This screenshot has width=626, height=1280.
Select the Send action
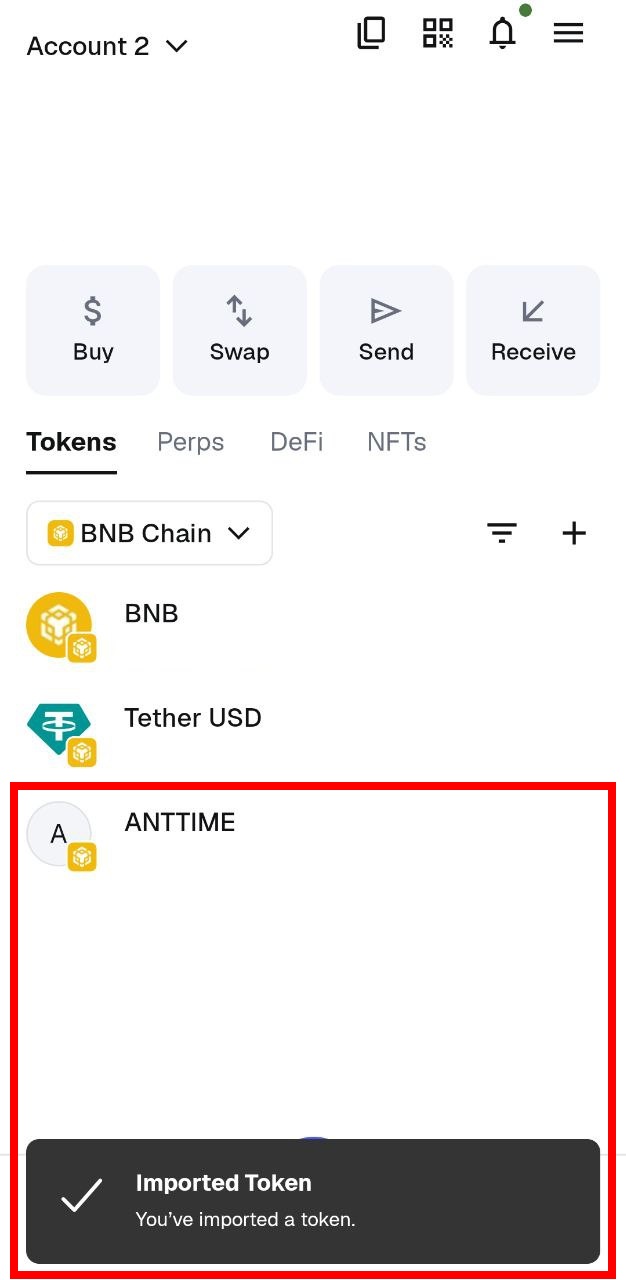pos(386,330)
